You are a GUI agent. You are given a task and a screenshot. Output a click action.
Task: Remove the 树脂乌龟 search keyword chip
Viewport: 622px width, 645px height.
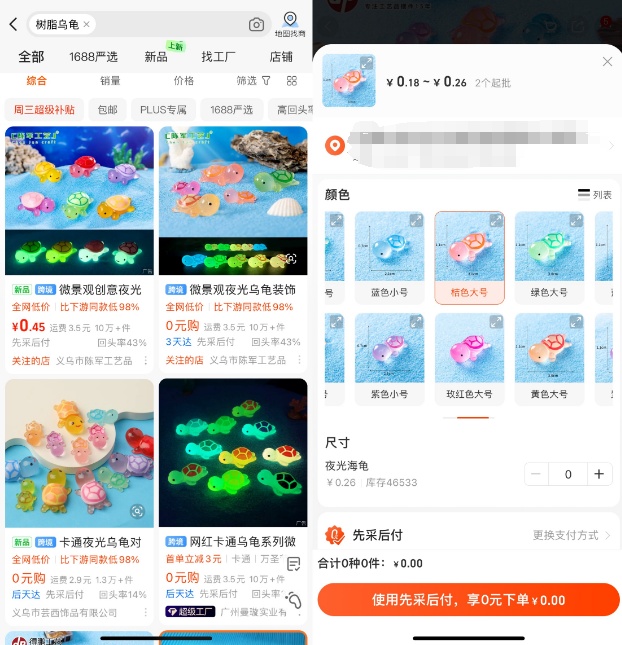(86, 24)
